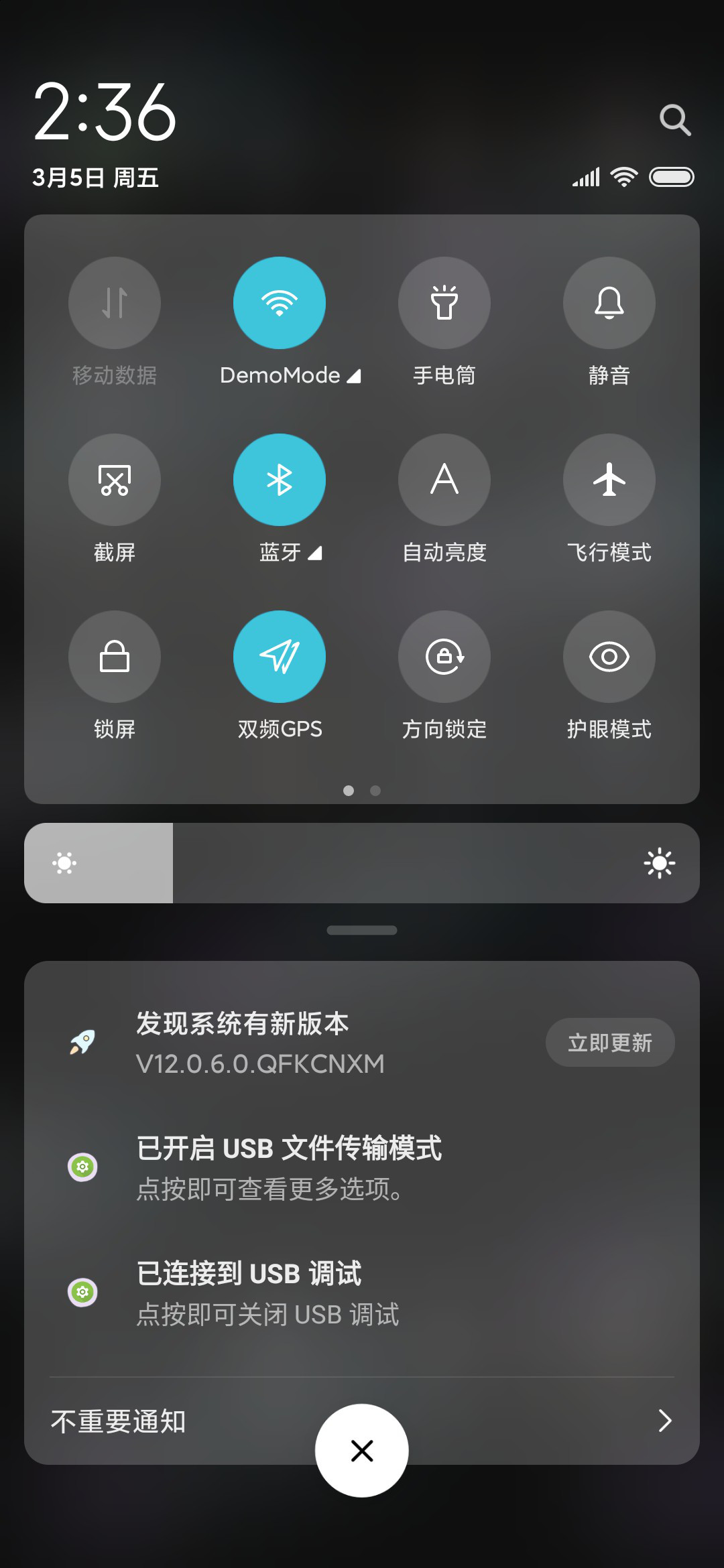724x1568 pixels.
Task: Enable 自动亮度 auto brightness
Action: (444, 480)
